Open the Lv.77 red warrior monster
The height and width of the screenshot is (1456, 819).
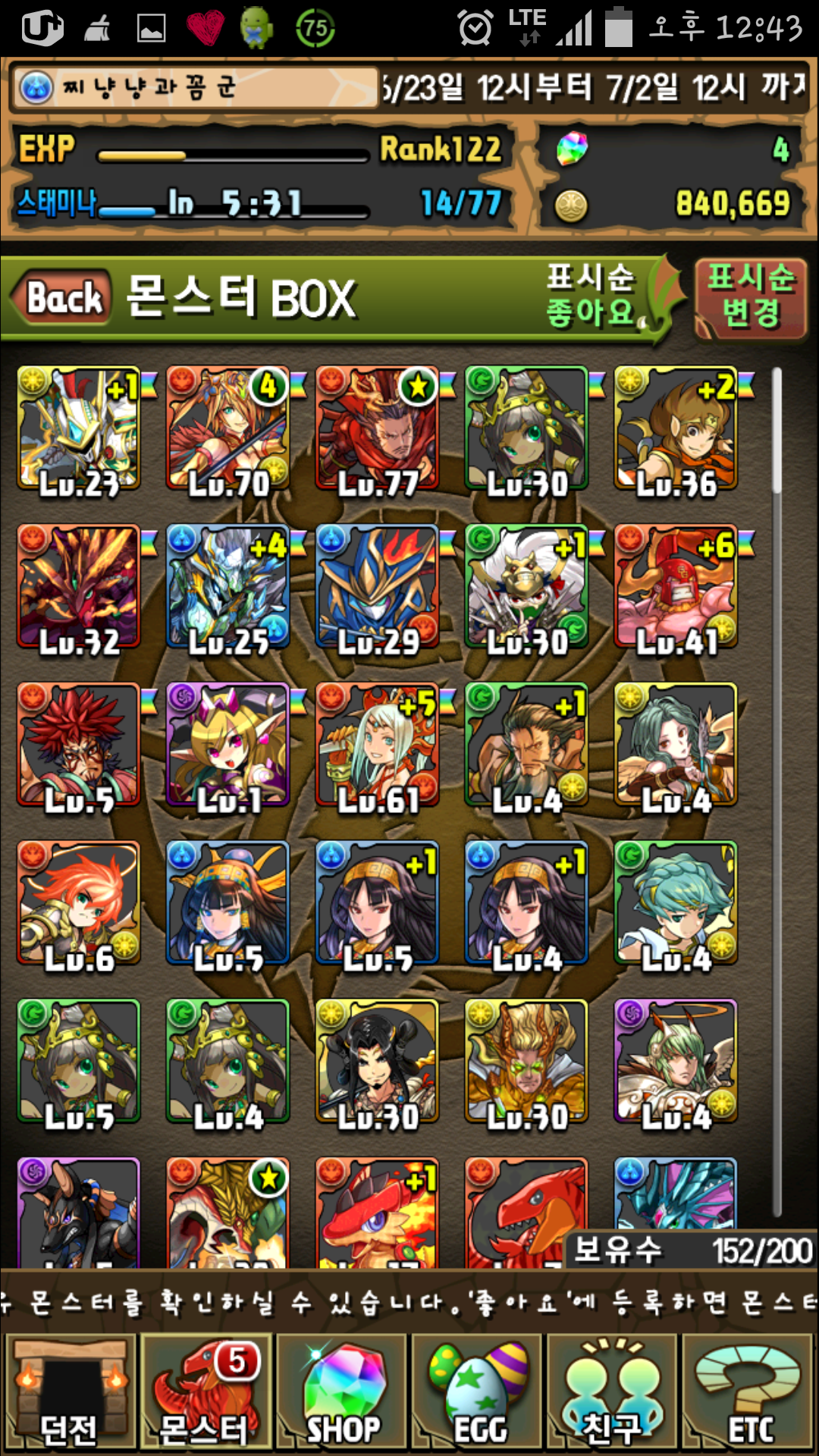(377, 429)
